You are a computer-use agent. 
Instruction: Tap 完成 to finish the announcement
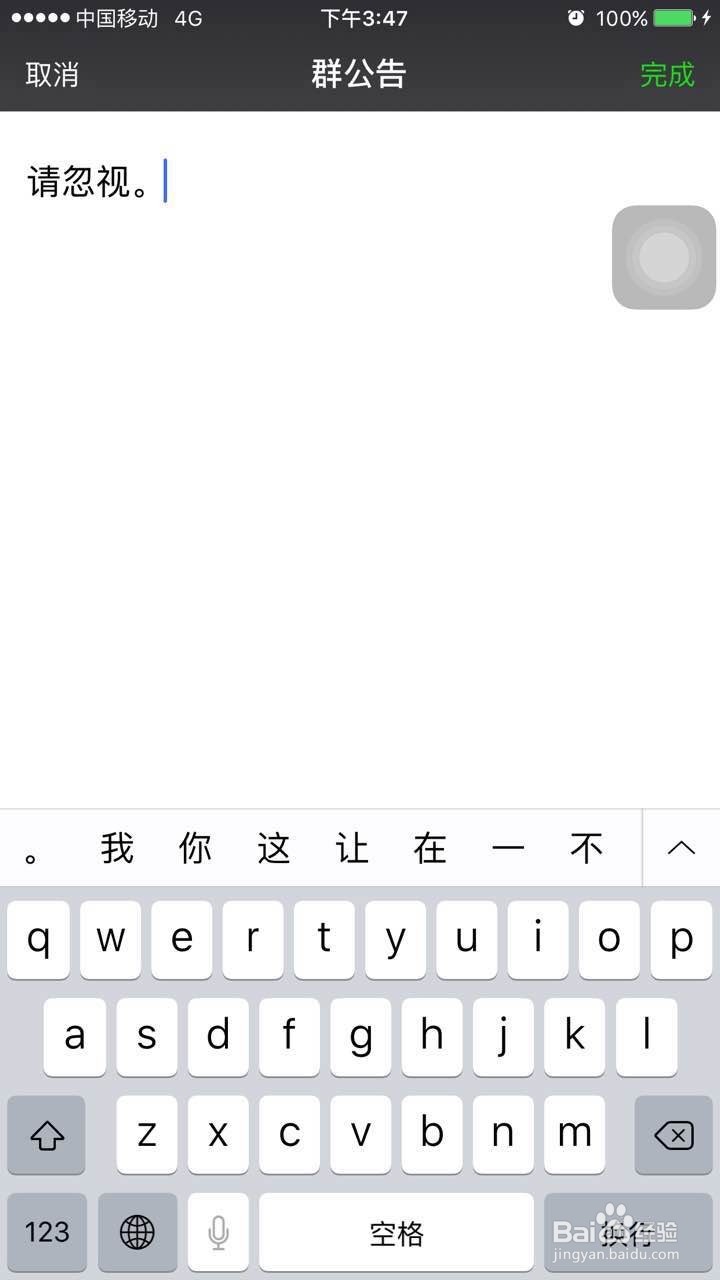pos(666,75)
